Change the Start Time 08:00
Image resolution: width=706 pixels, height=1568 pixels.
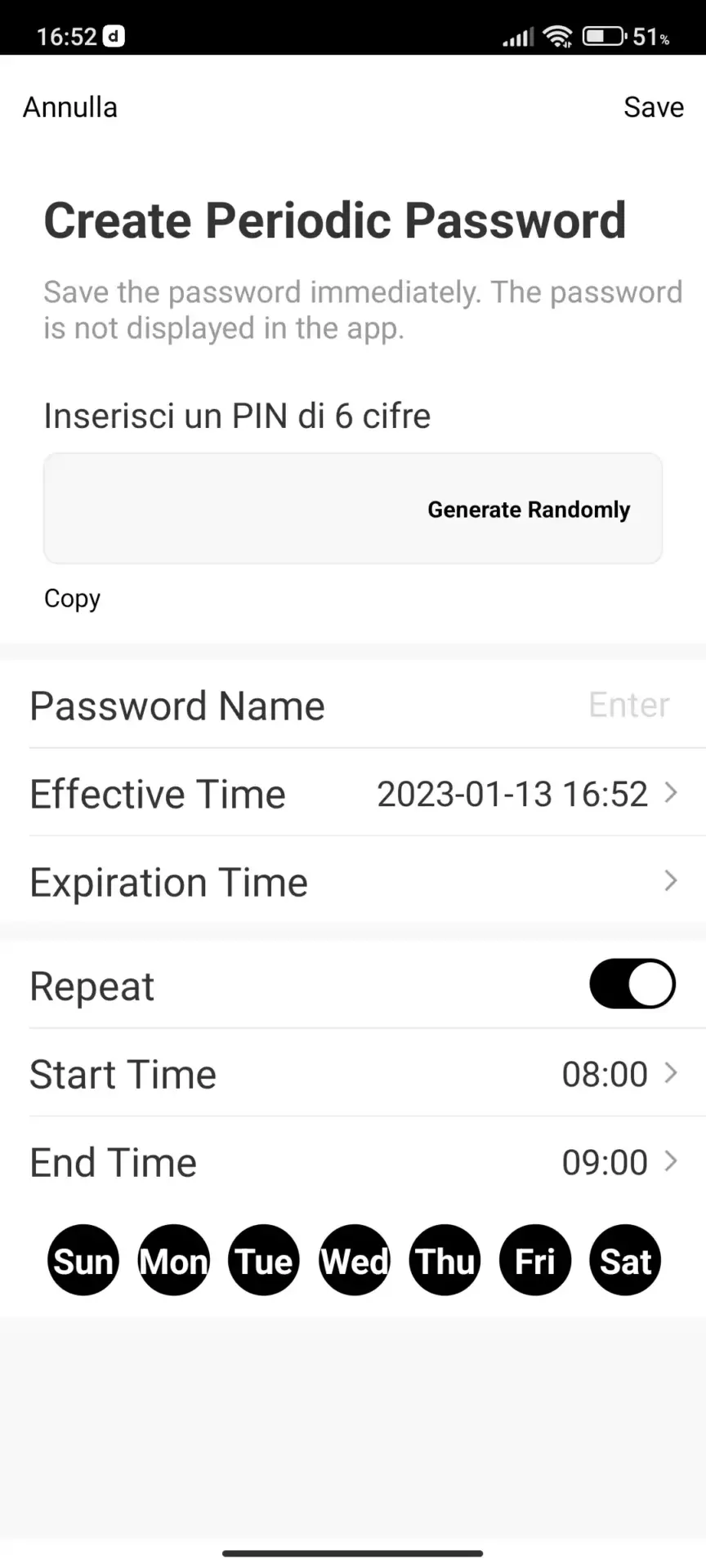(353, 1073)
